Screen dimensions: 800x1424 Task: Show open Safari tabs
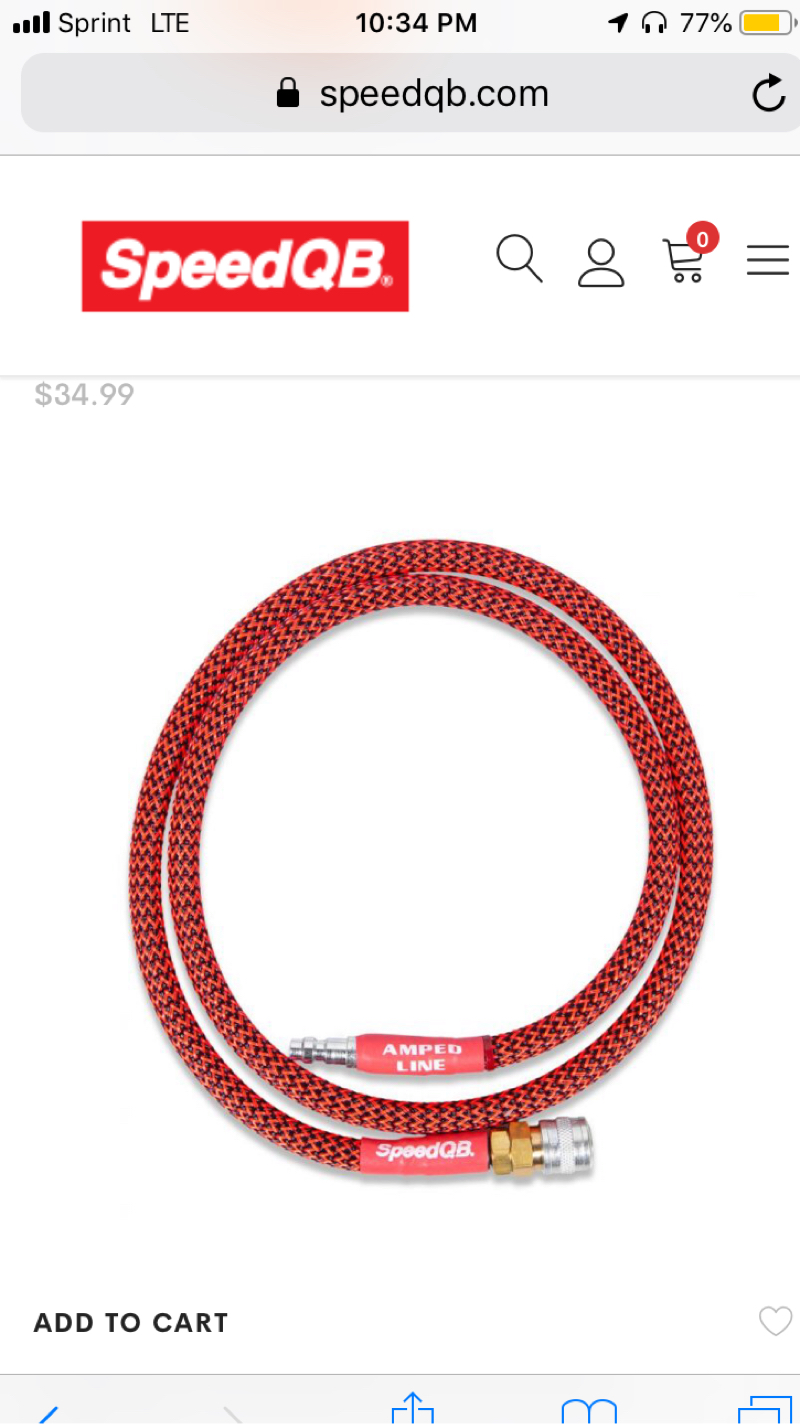point(764,1411)
